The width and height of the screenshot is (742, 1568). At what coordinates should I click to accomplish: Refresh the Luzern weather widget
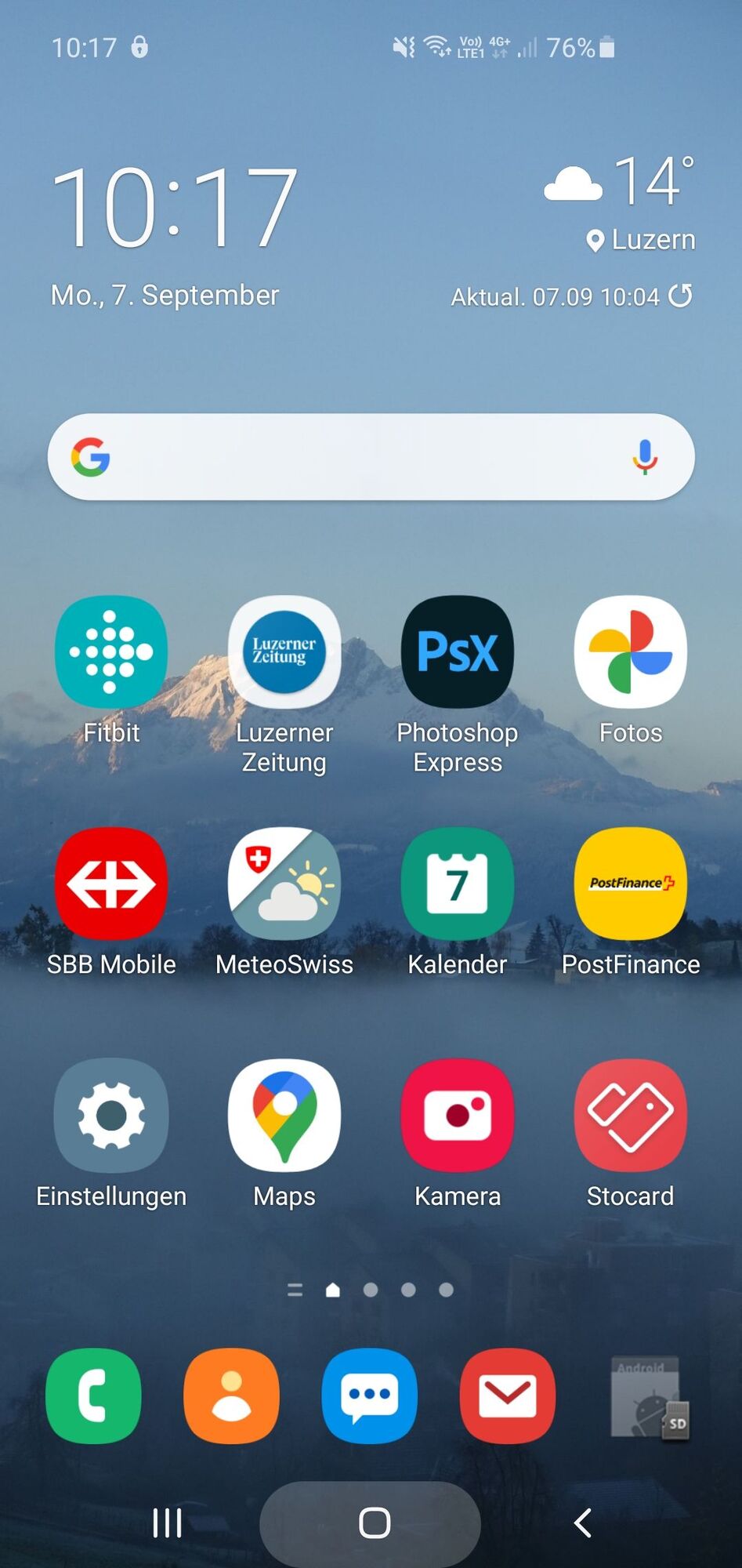[x=680, y=296]
